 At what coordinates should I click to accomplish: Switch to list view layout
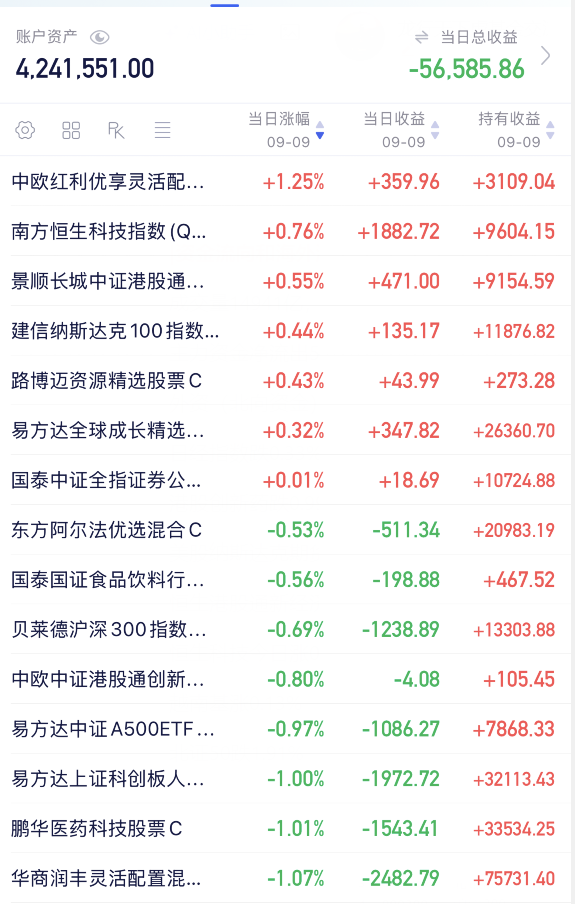coord(163,130)
